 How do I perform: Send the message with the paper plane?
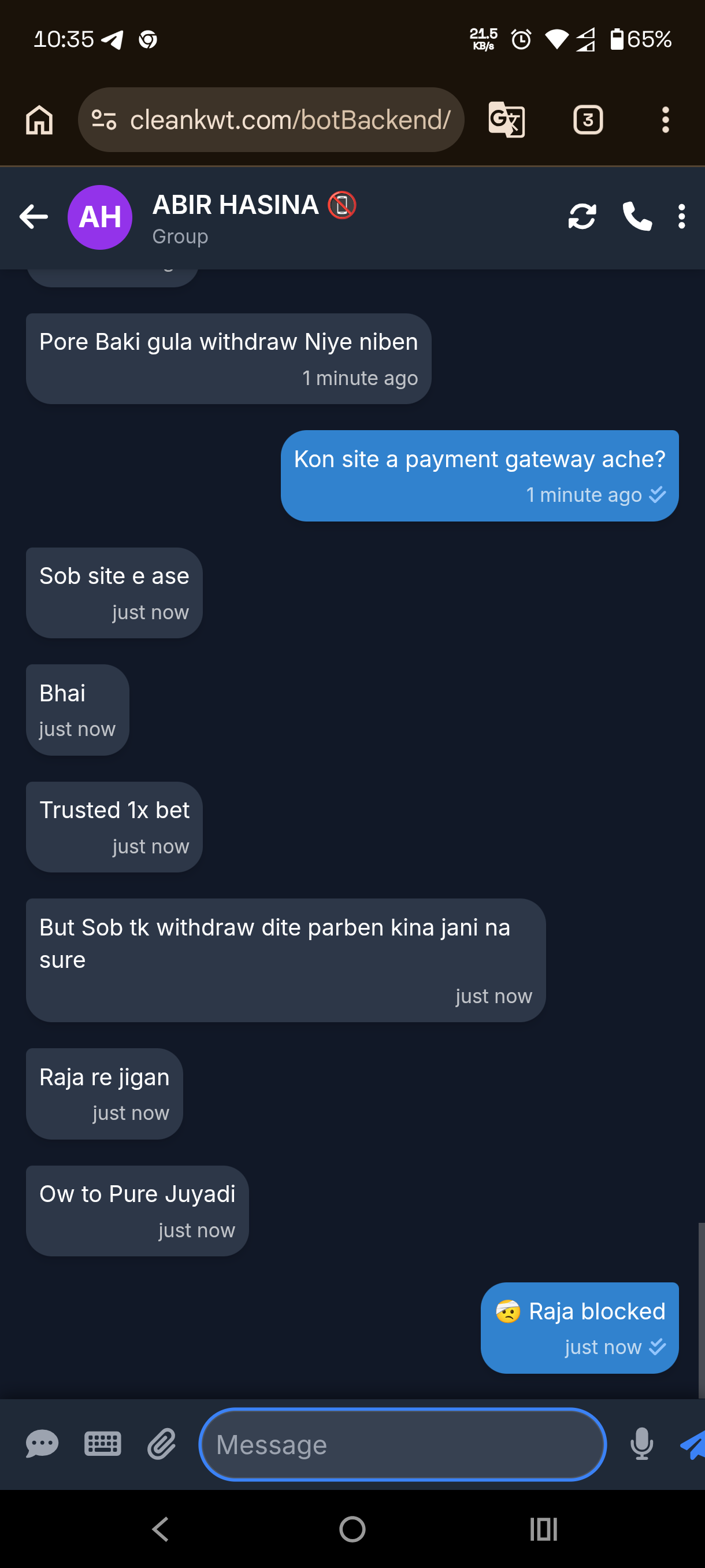(692, 1444)
